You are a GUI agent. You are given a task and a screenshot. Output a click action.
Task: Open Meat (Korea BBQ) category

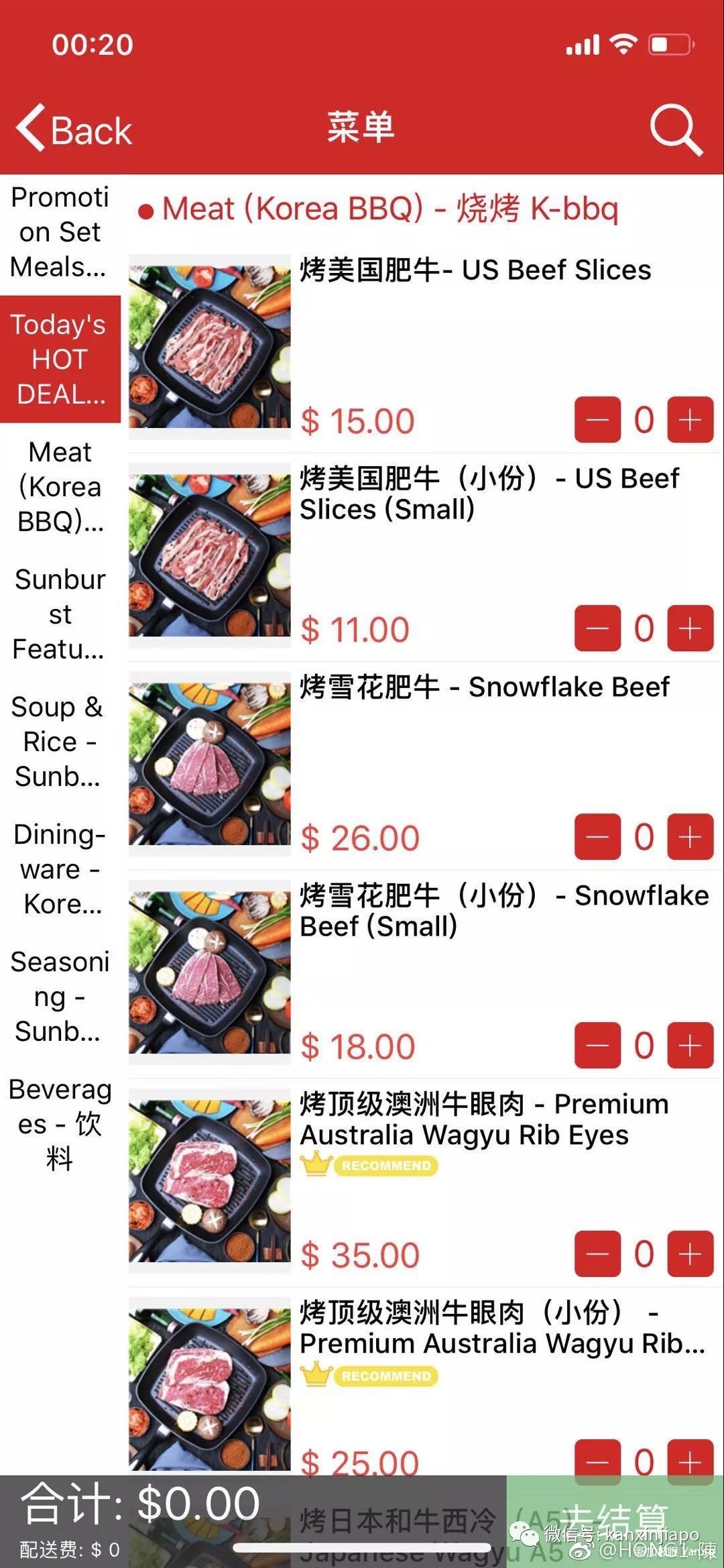coord(60,487)
